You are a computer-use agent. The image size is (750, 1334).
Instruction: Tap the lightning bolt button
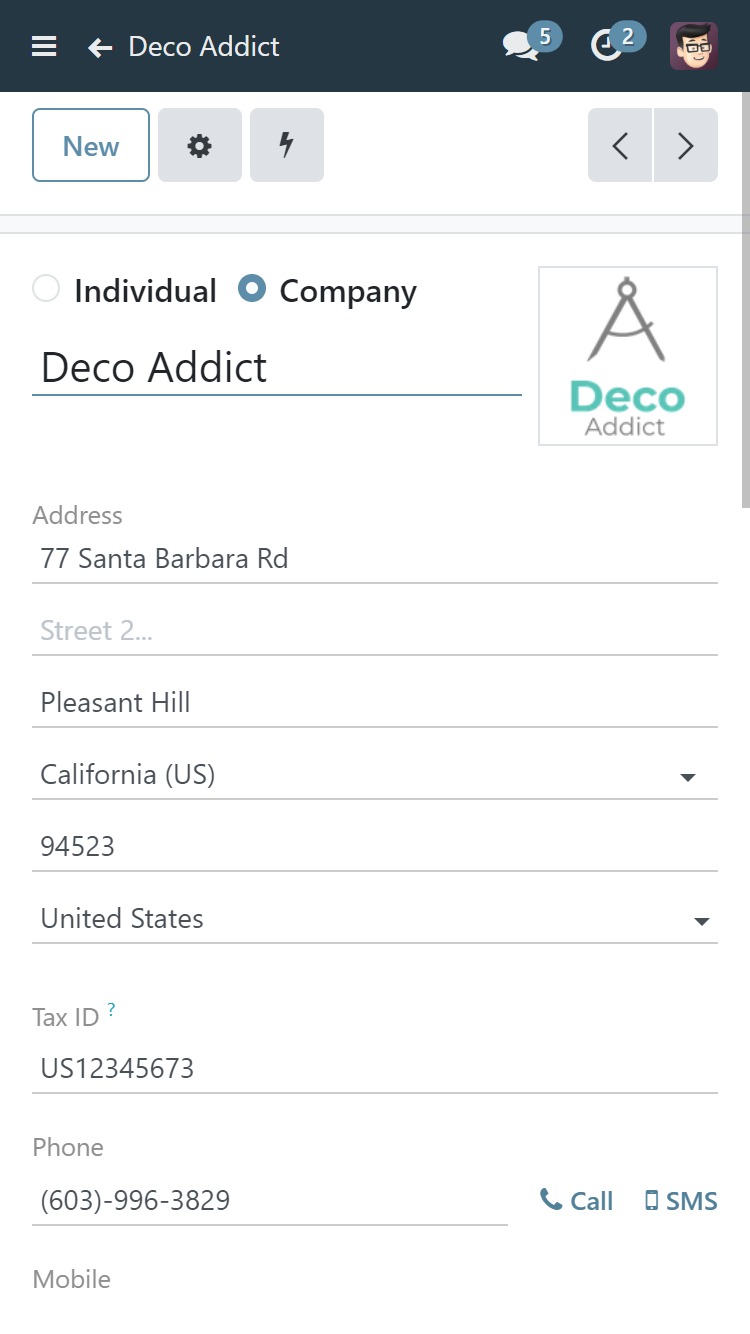[x=287, y=146]
